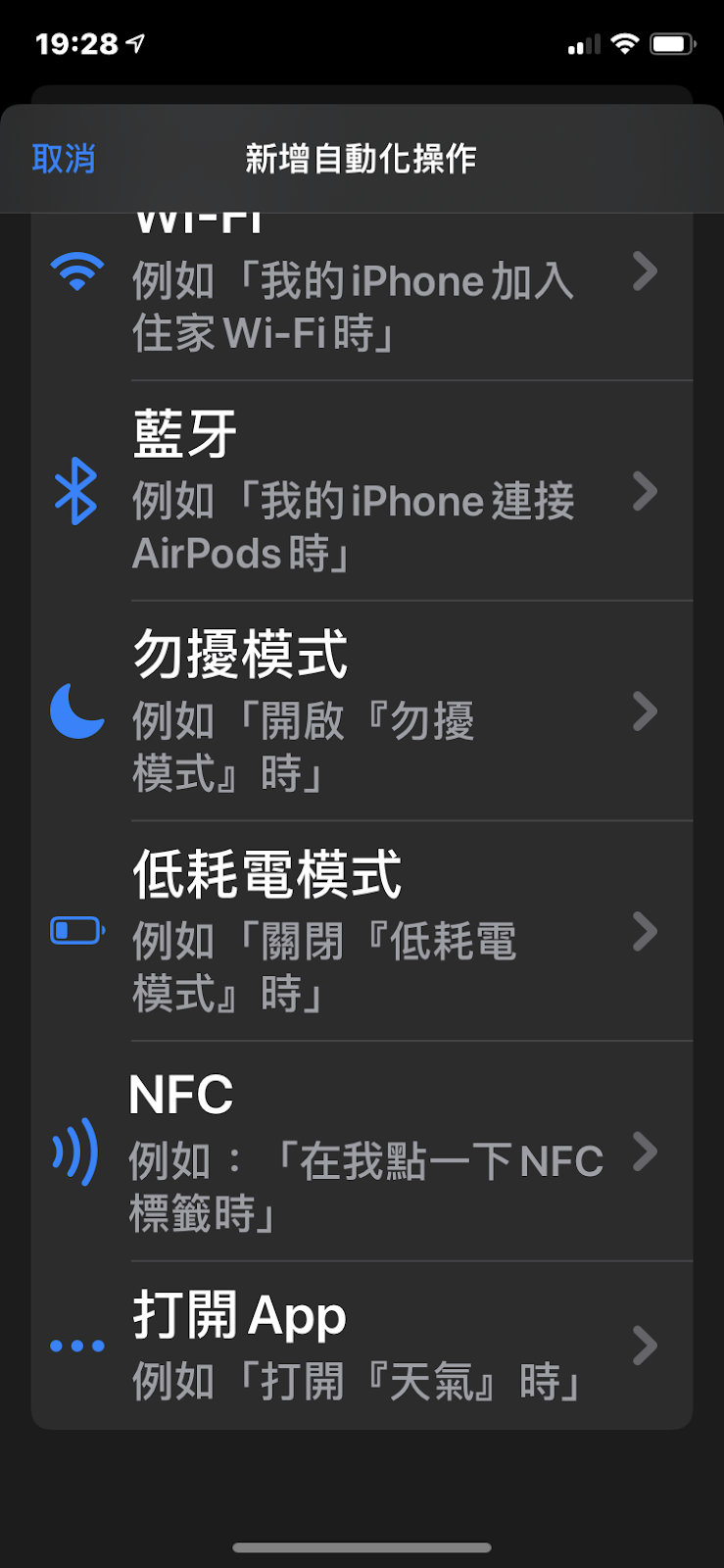Image resolution: width=724 pixels, height=1568 pixels.
Task: Tap 取消 to cancel new automation
Action: coord(64,159)
